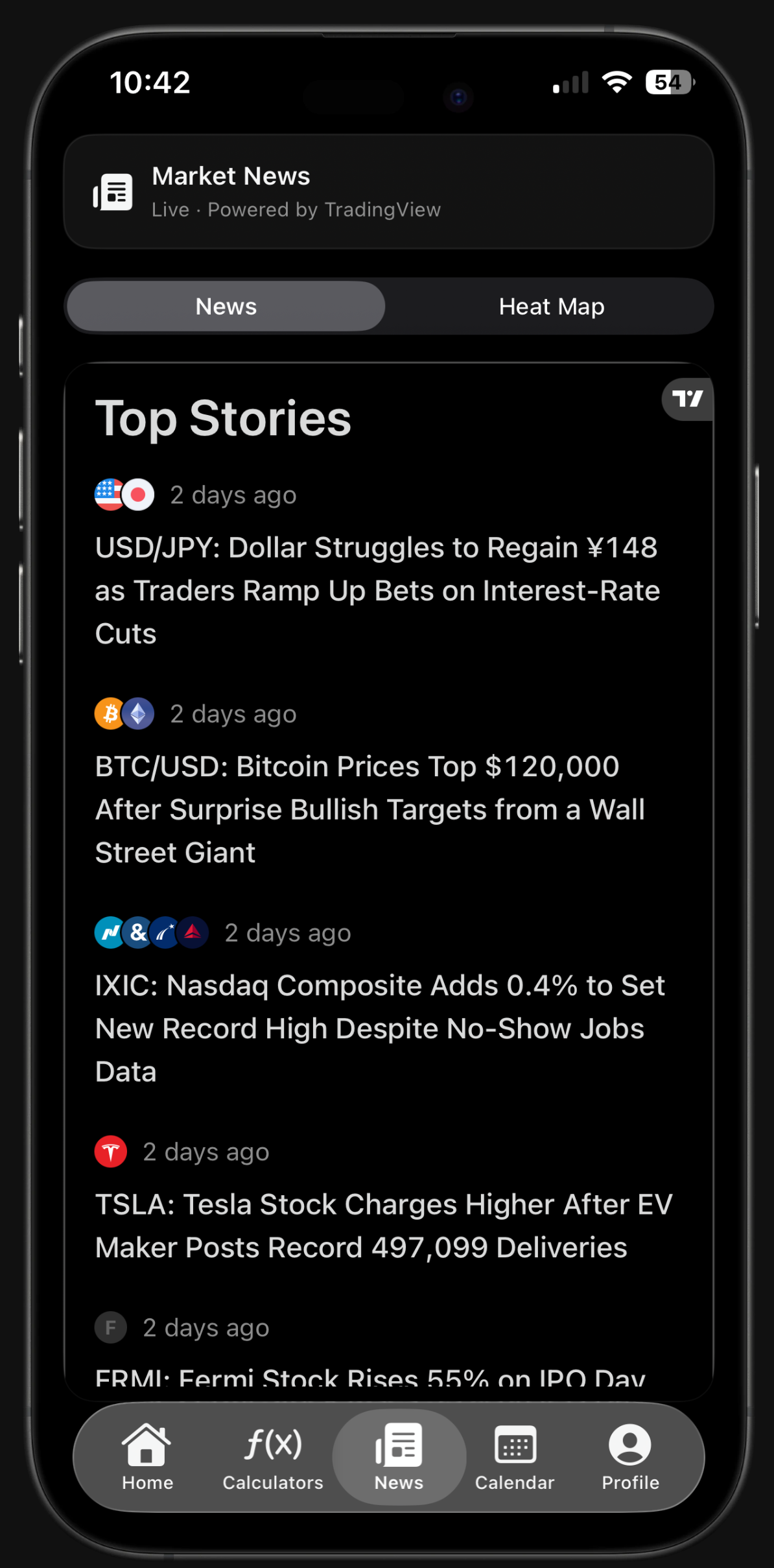Open the USD/JPY dollar struggles headline
This screenshot has height=1568, width=774.
pyautogui.click(x=377, y=590)
